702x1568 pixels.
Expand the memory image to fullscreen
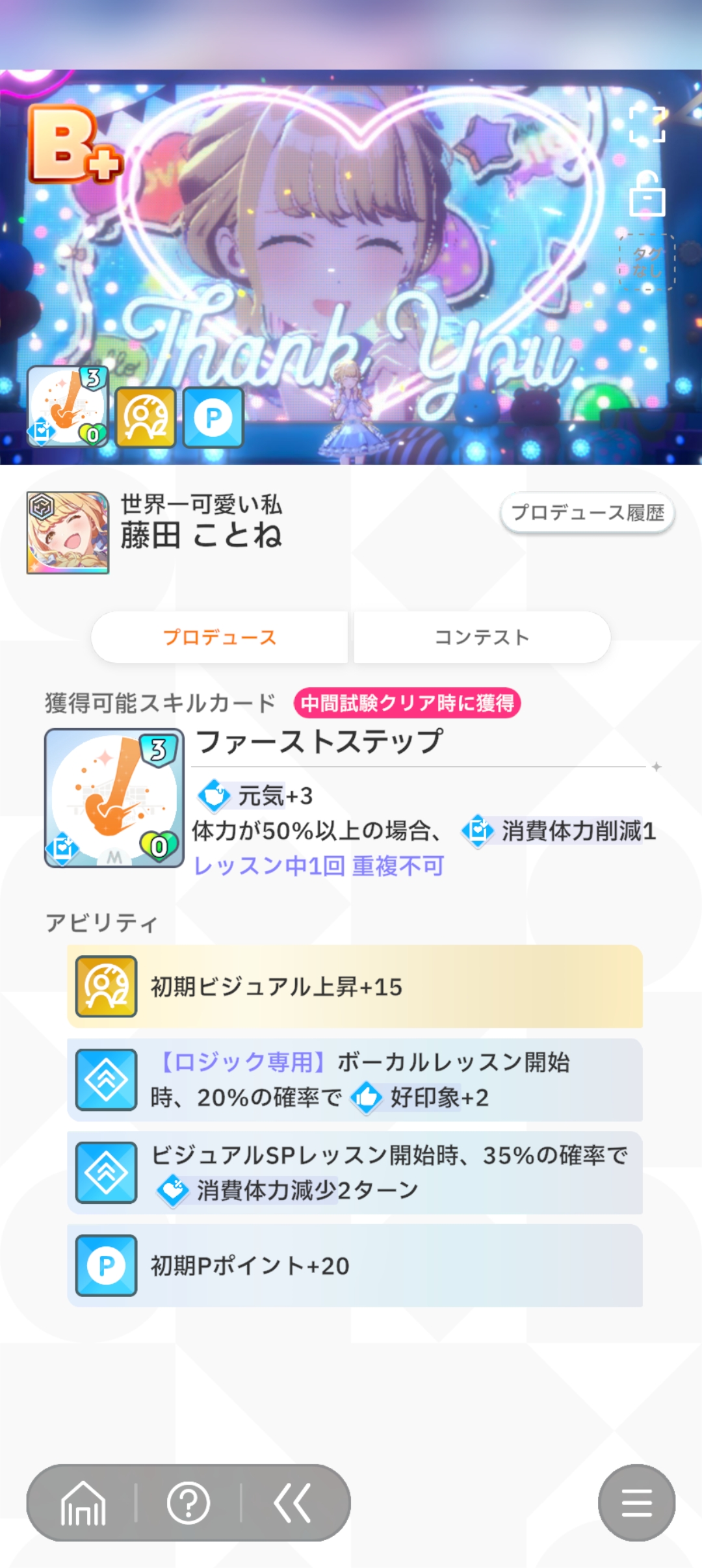pyautogui.click(x=647, y=124)
